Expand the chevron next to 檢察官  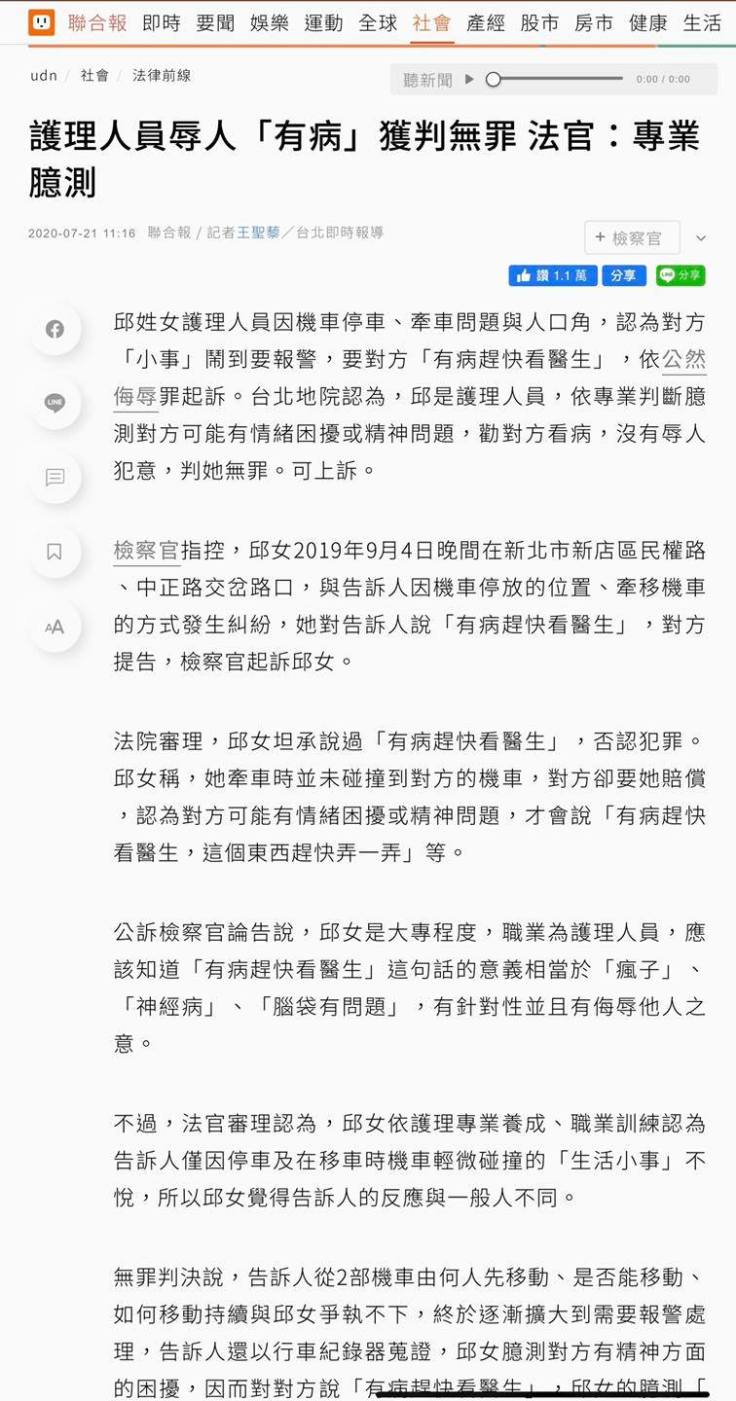click(x=701, y=238)
